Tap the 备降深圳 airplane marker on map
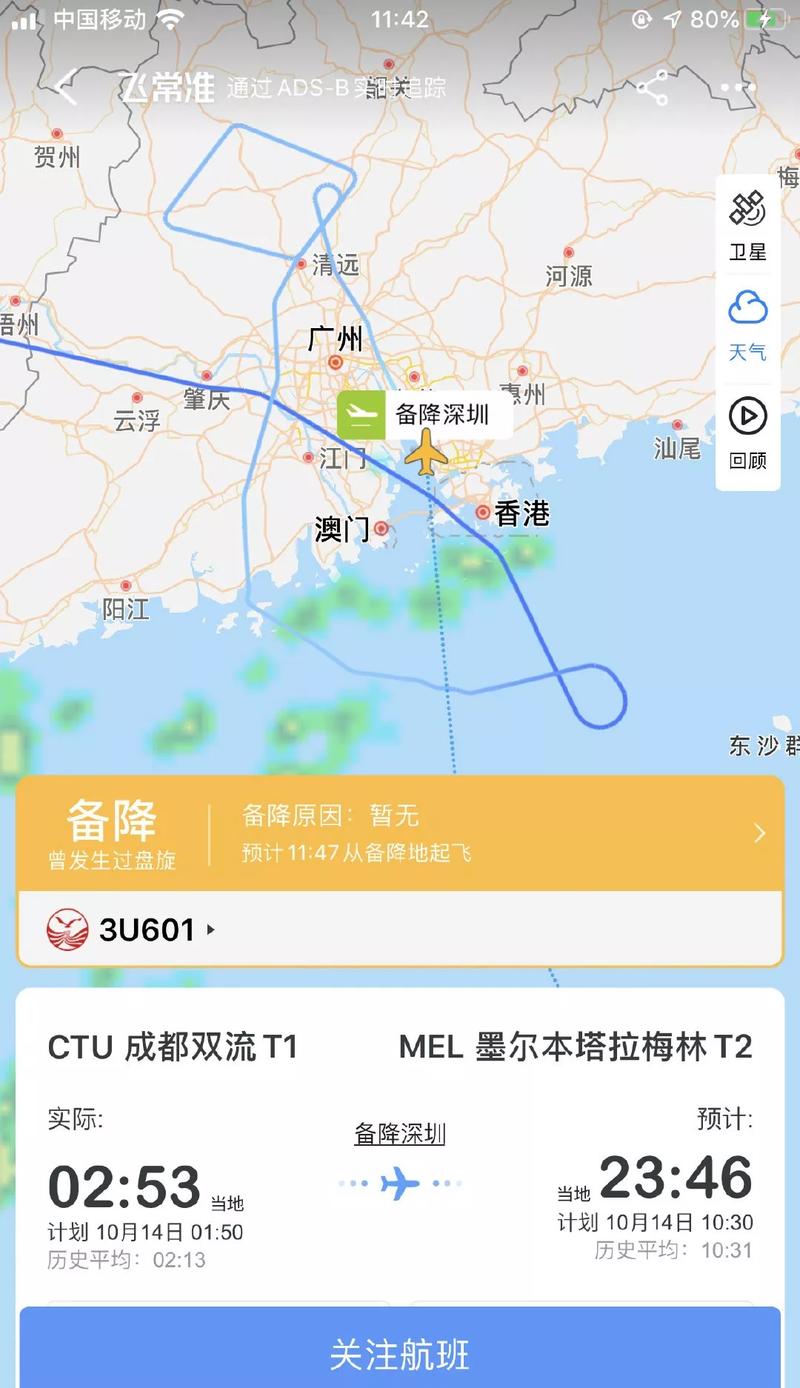The image size is (800, 1388). 427,453
